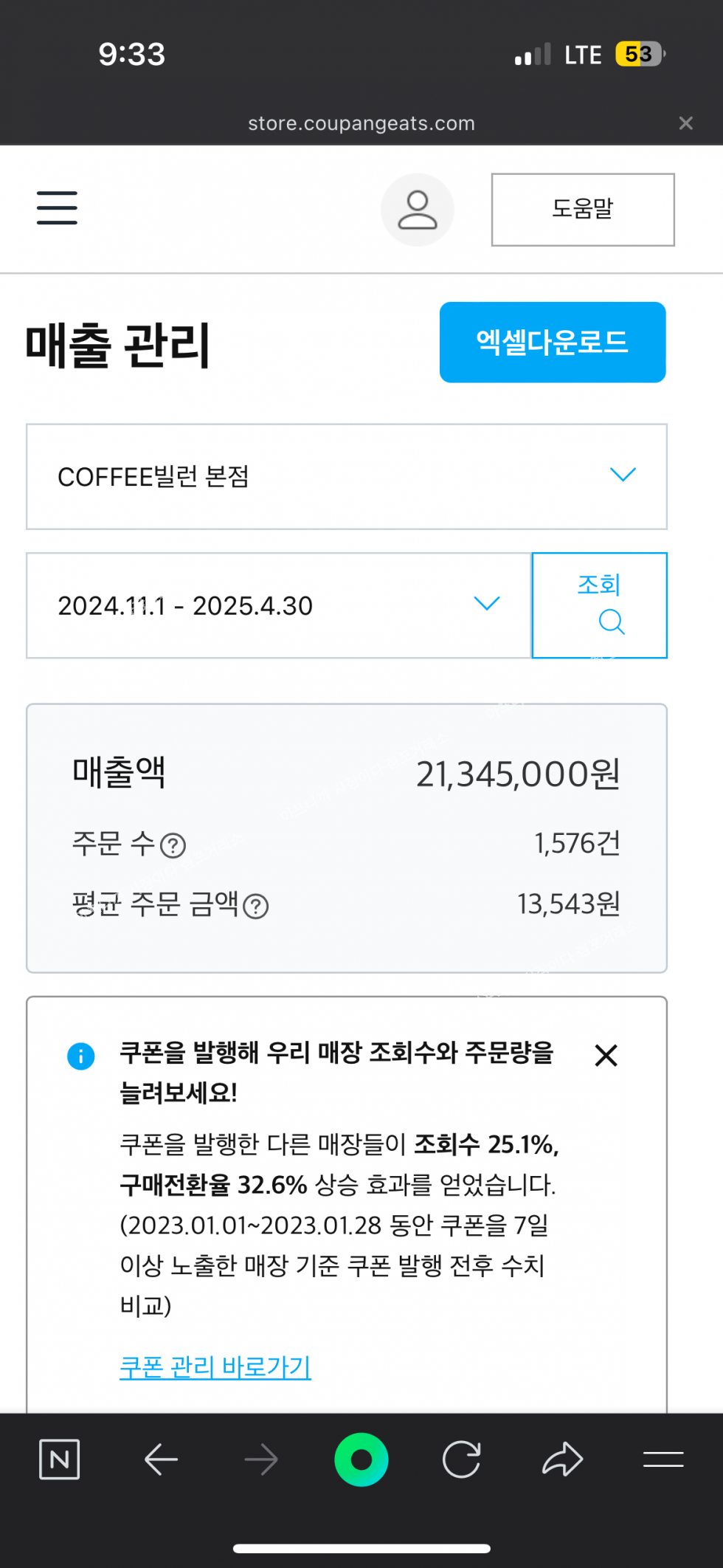Show help for 평균 주문 금액

[256, 906]
